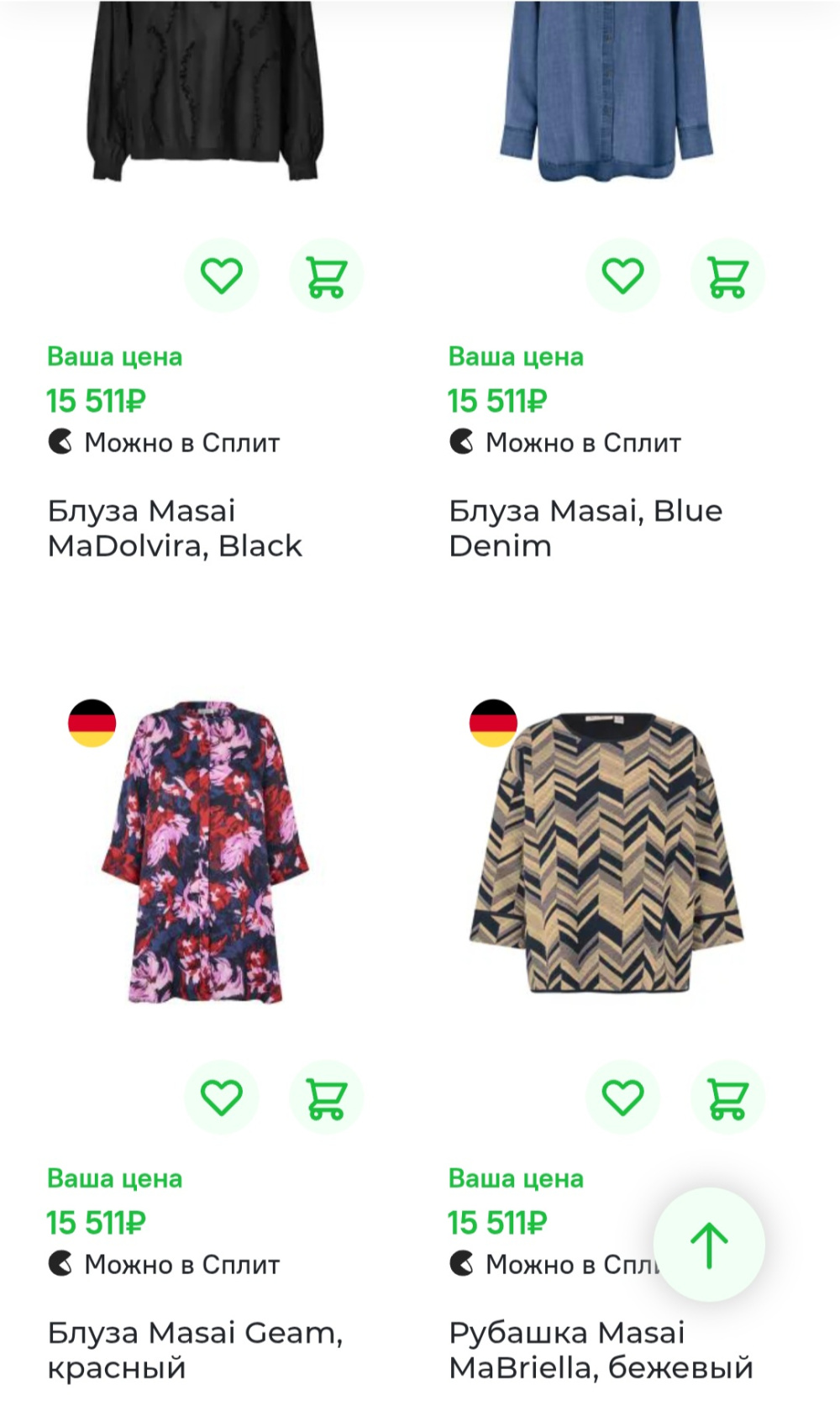View the floral Блуза Masai Geam красный
The width and height of the screenshot is (840, 1401).
pyautogui.click(x=206, y=851)
